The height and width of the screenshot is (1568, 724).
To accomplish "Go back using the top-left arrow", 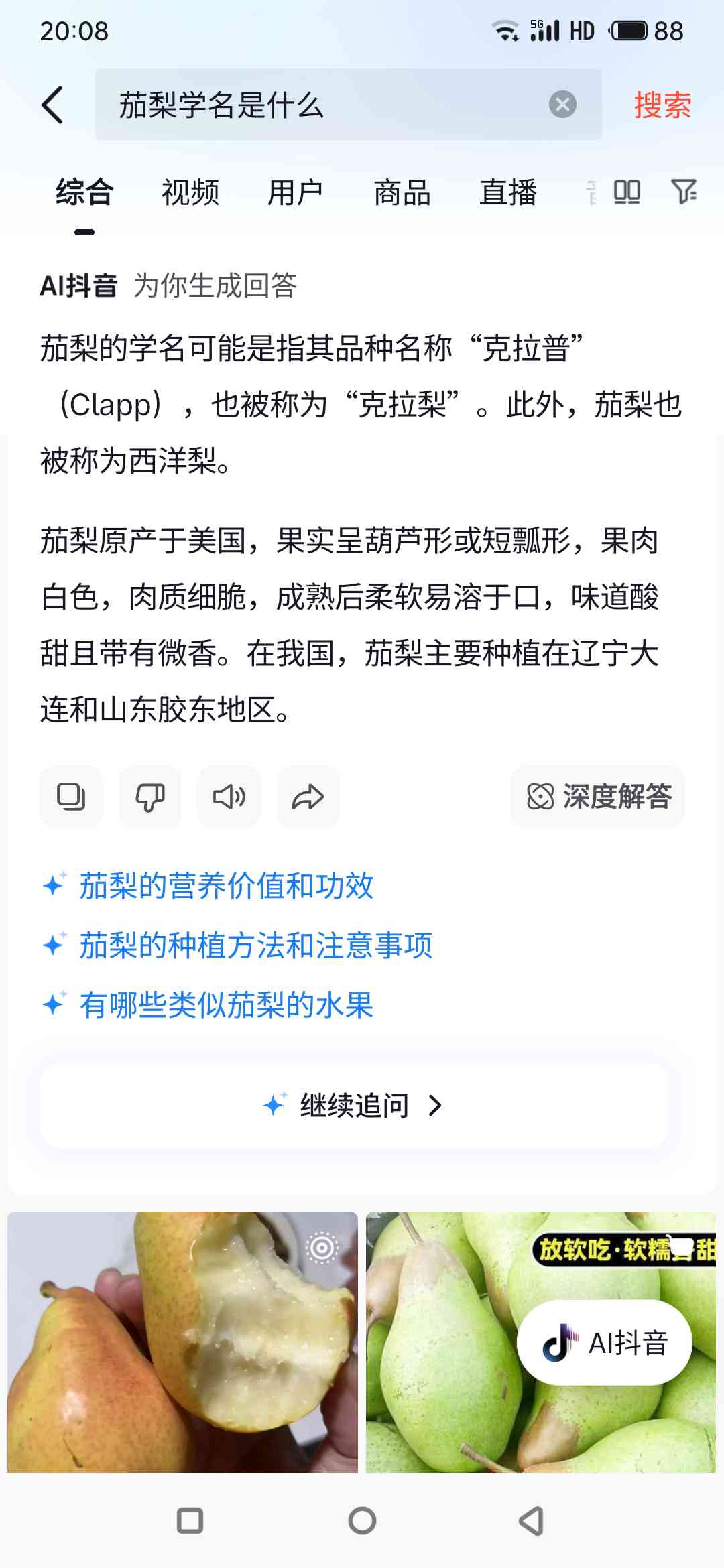I will pos(52,105).
